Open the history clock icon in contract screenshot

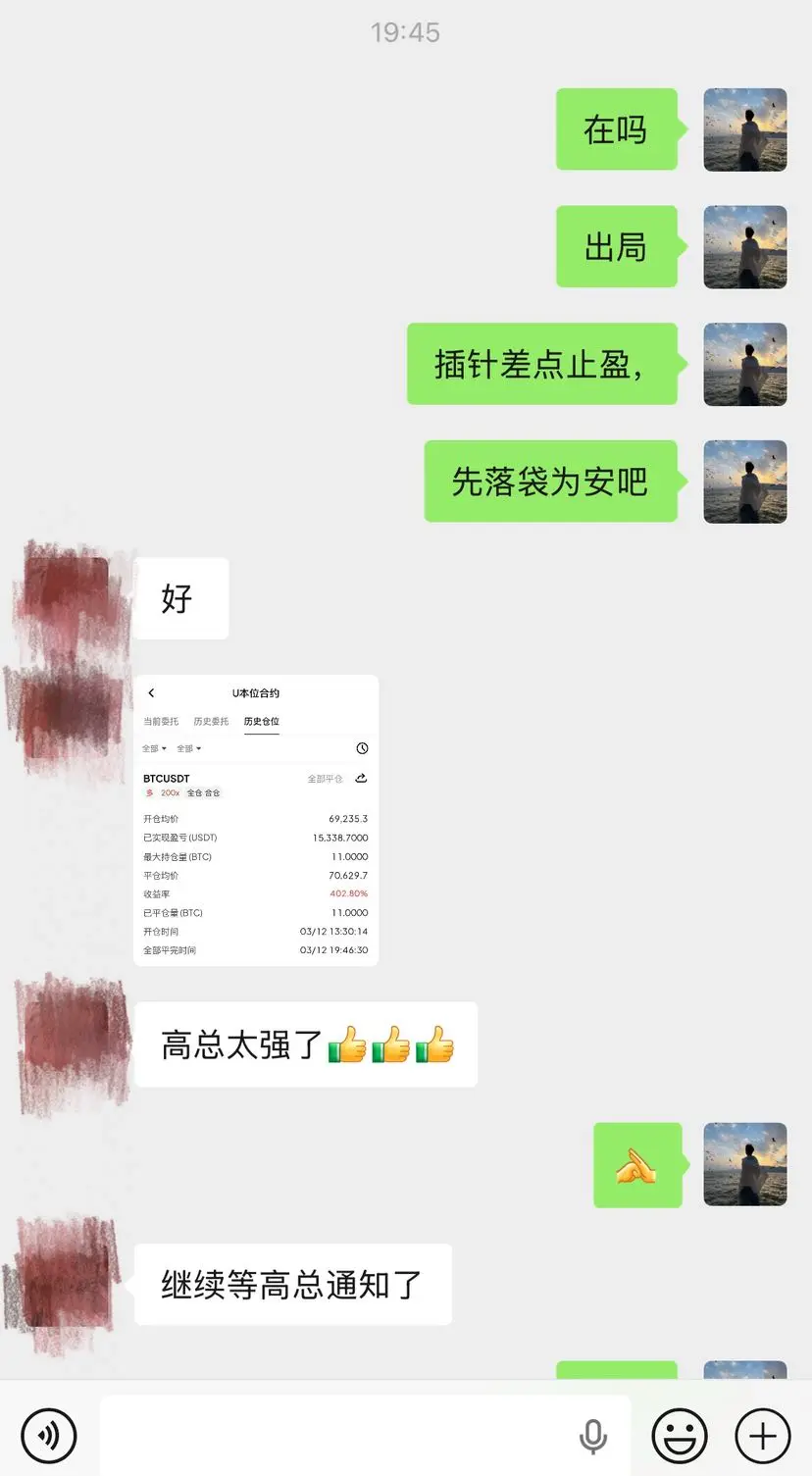[362, 748]
